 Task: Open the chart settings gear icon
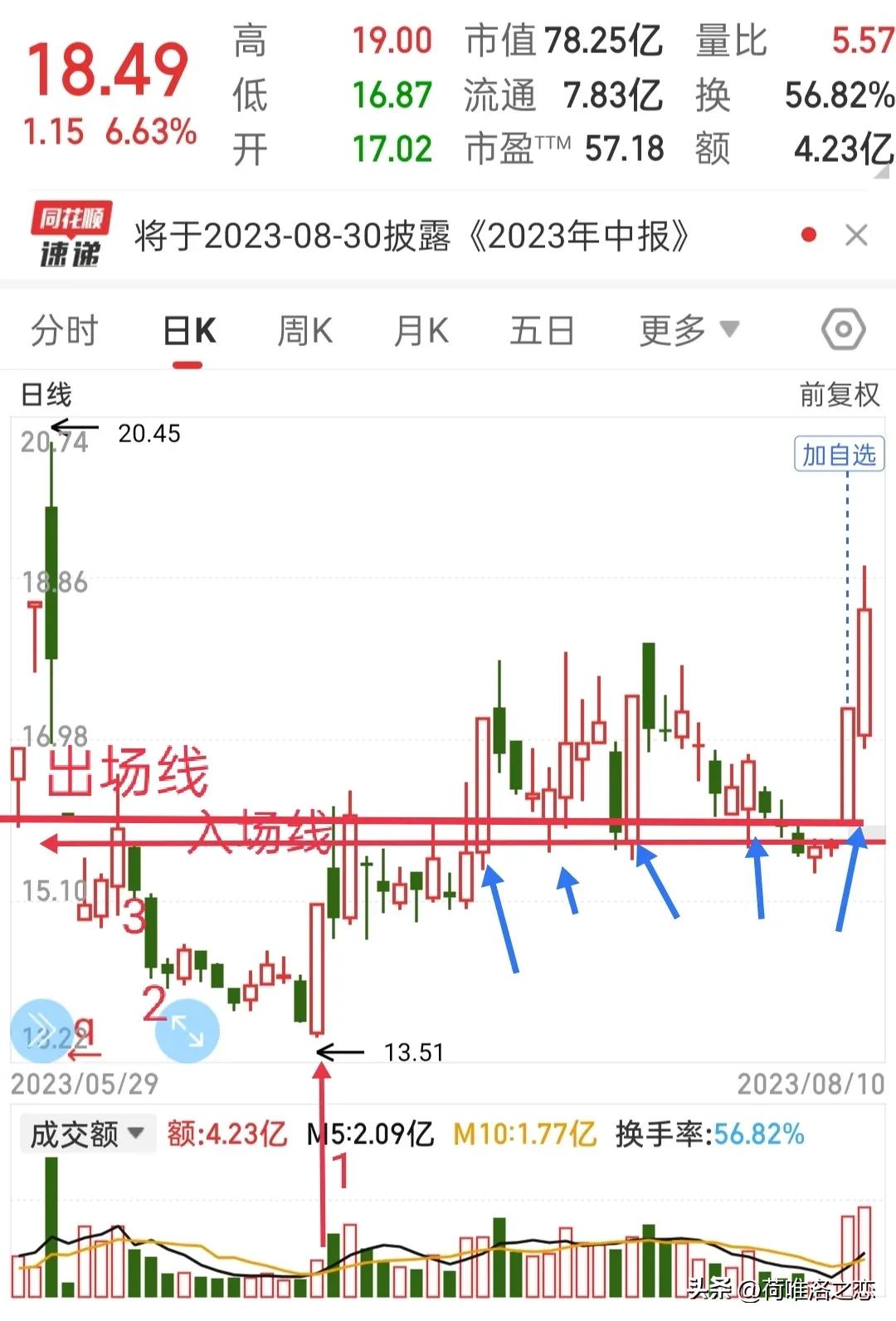tap(844, 329)
